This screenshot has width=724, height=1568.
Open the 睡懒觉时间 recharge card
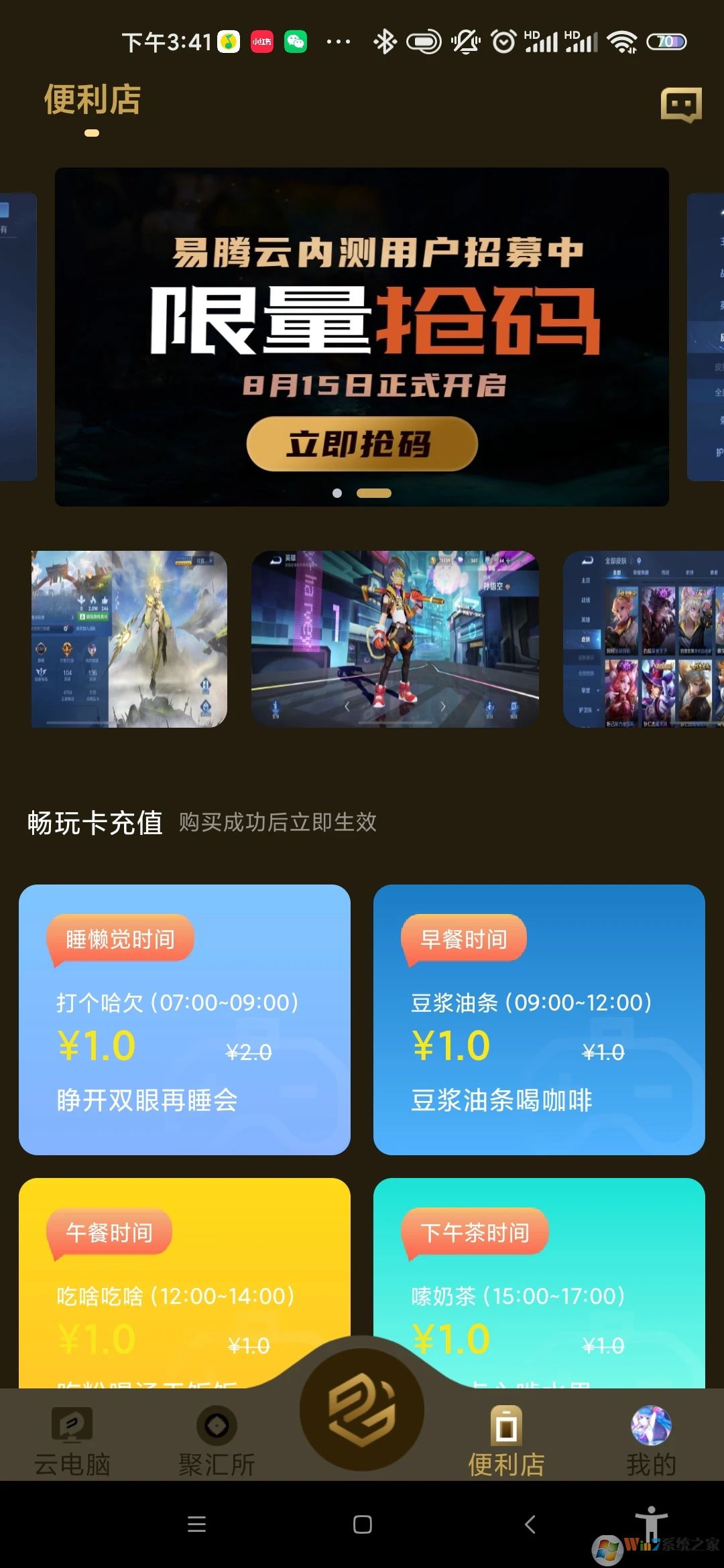pyautogui.click(x=184, y=1019)
